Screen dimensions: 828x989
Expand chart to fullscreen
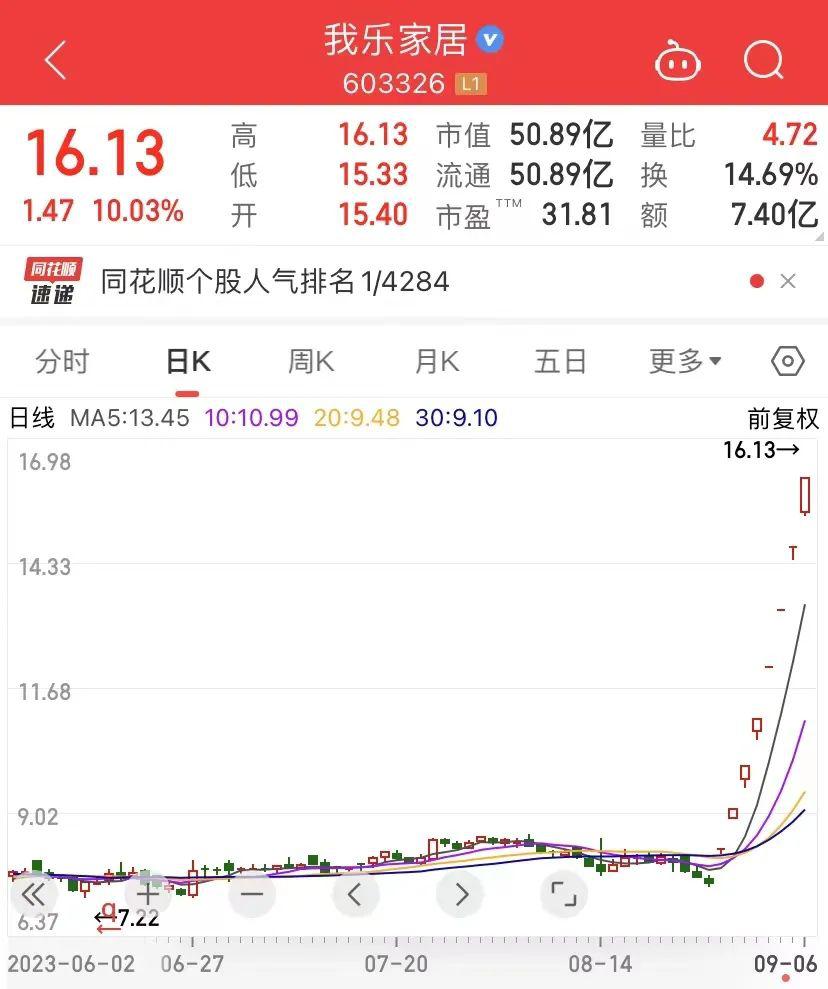(564, 893)
